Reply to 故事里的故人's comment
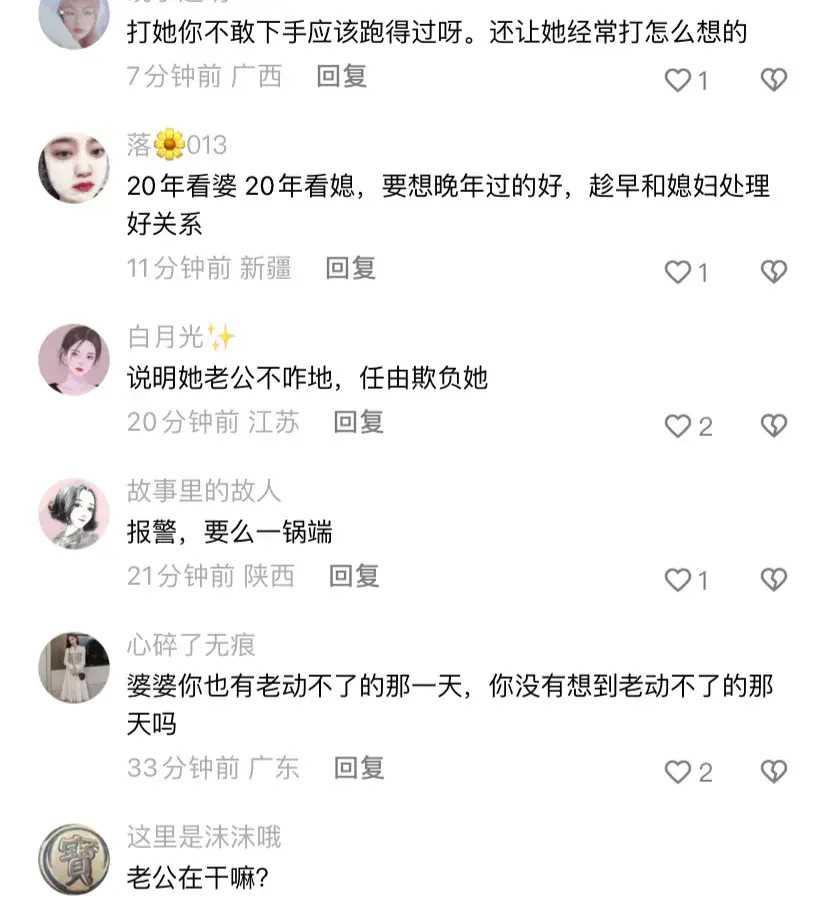Screen dimensions: 828x897 [354, 576]
